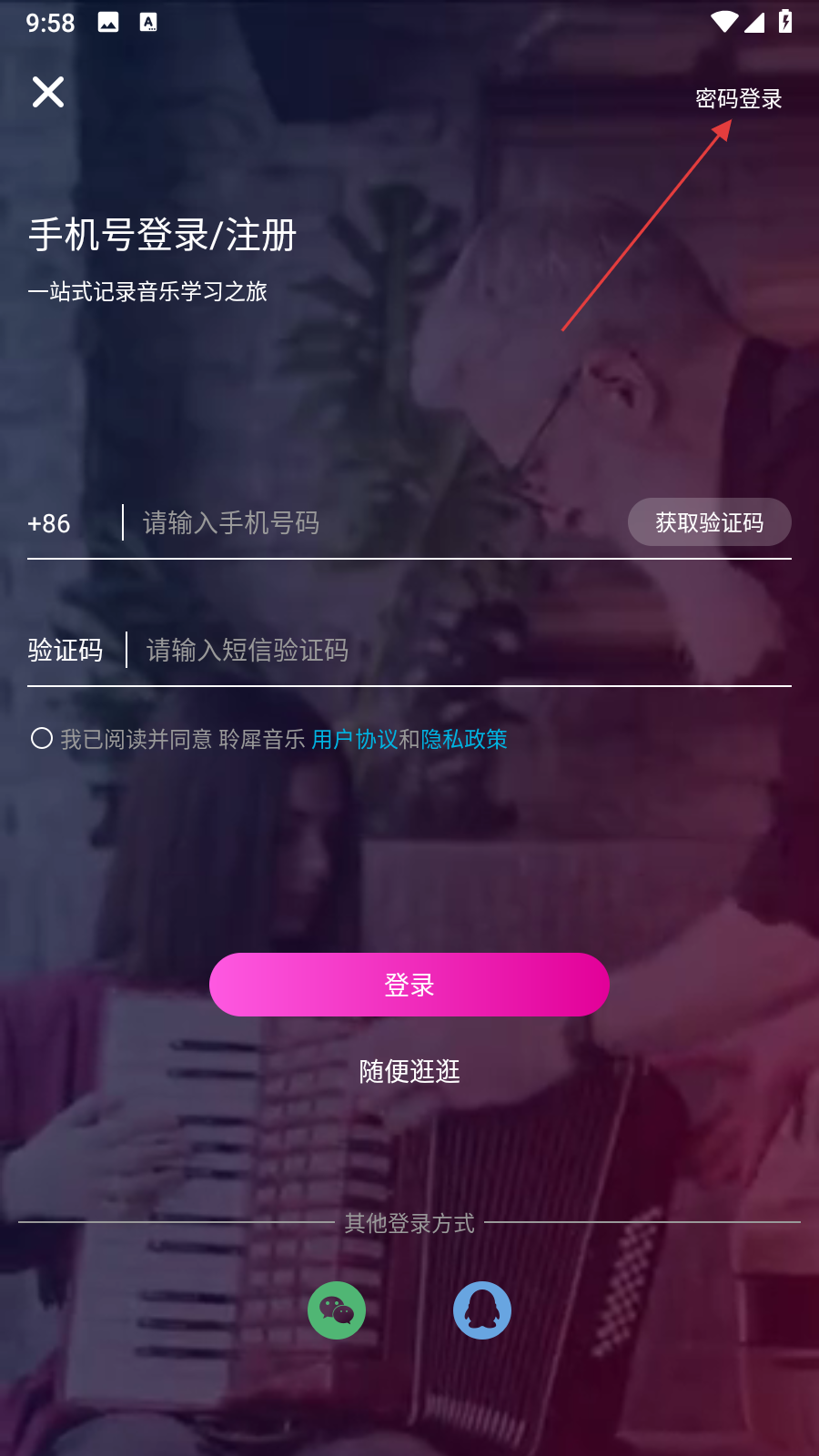Select 随便逛逛 to browse without login
819x1456 pixels.
pos(409,1071)
